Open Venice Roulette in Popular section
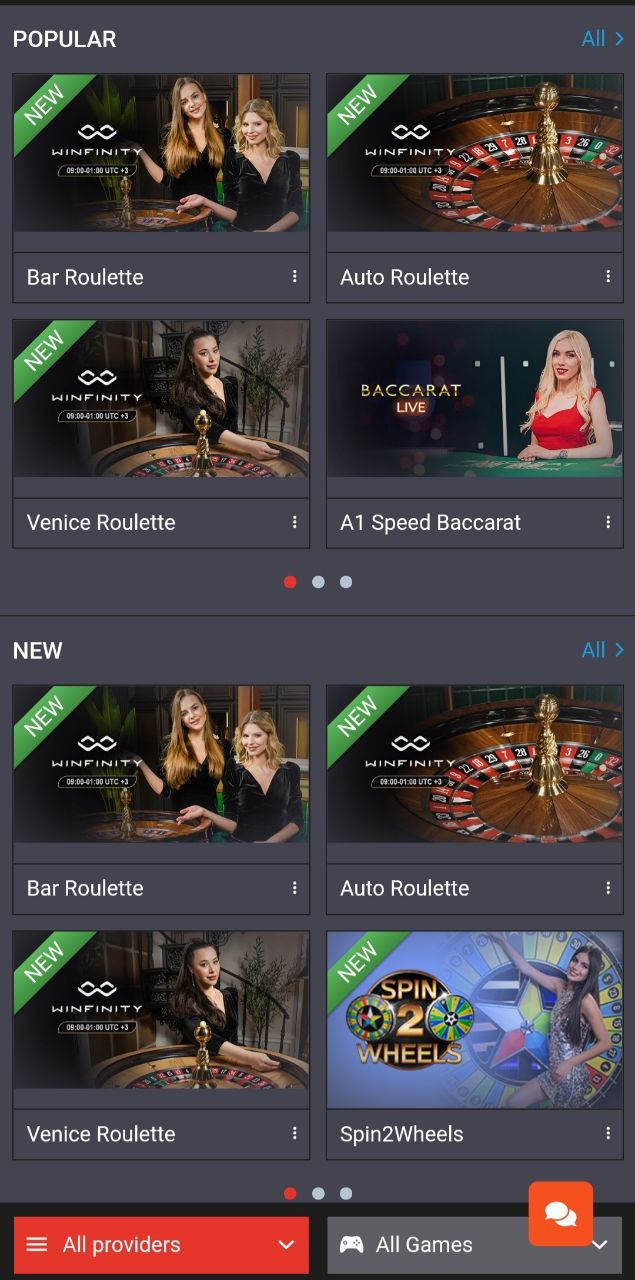 pyautogui.click(x=161, y=399)
